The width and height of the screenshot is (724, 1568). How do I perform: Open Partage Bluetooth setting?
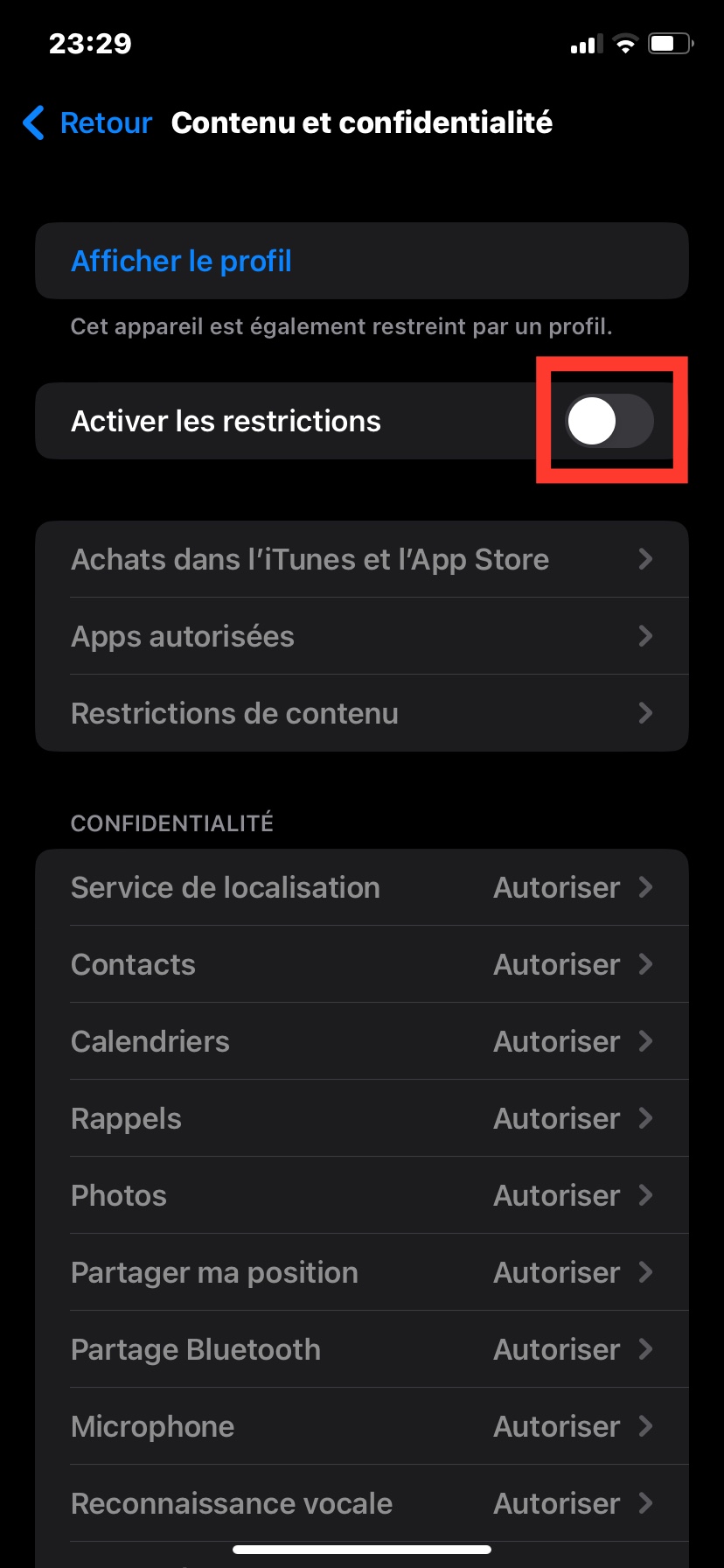click(361, 1349)
